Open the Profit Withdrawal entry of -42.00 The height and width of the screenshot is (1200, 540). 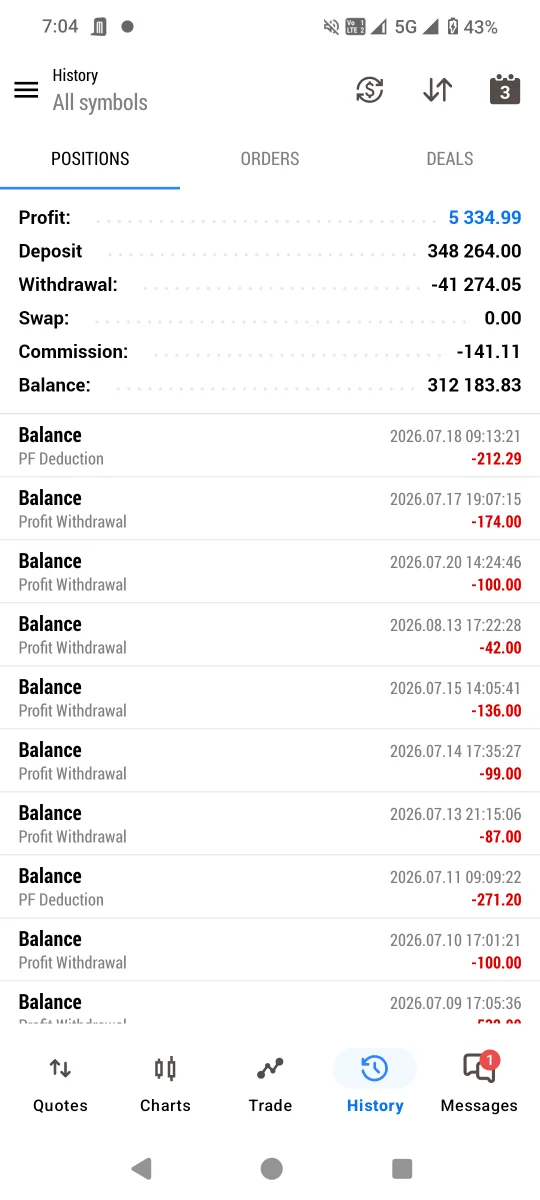(270, 635)
